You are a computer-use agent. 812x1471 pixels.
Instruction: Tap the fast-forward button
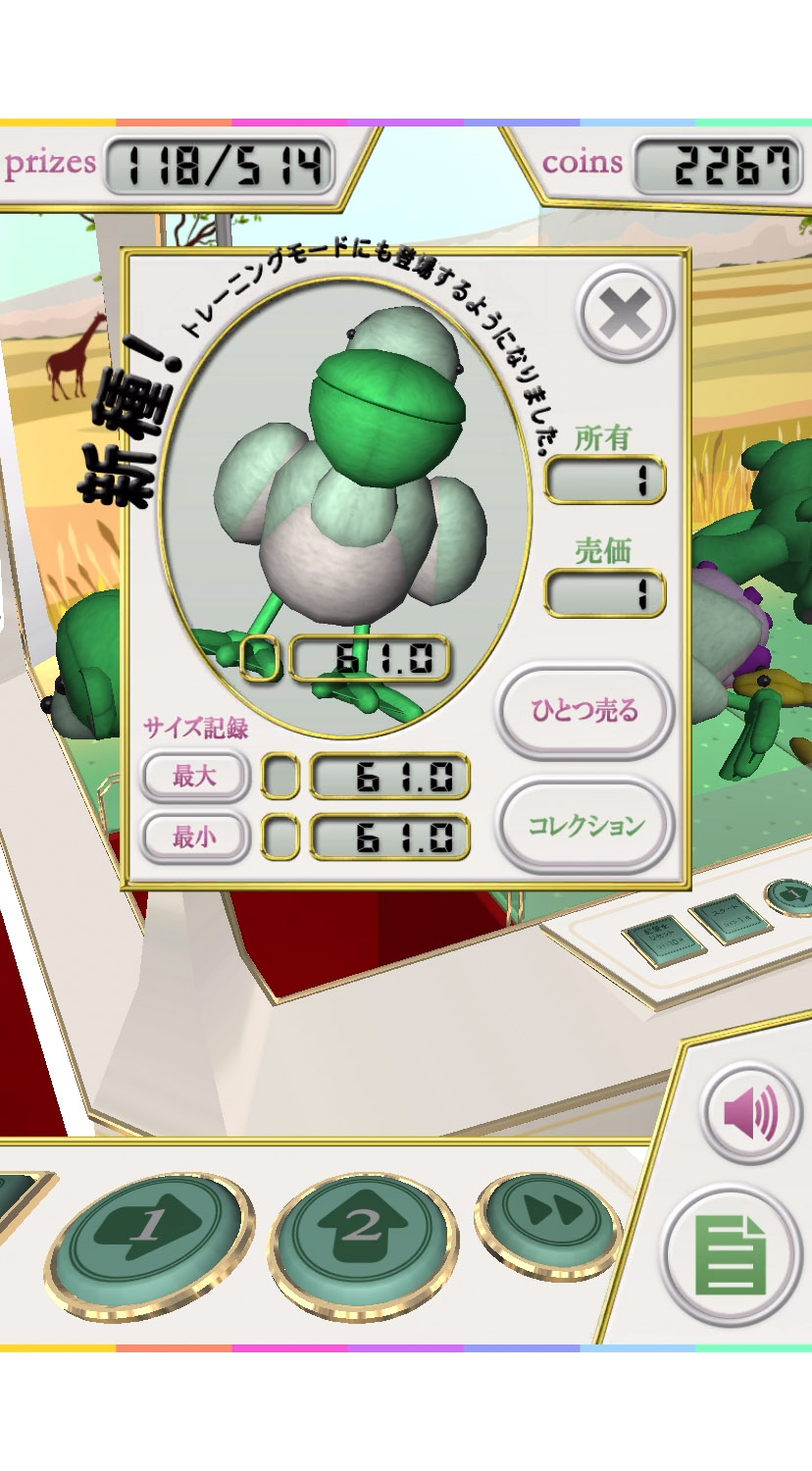click(547, 1213)
